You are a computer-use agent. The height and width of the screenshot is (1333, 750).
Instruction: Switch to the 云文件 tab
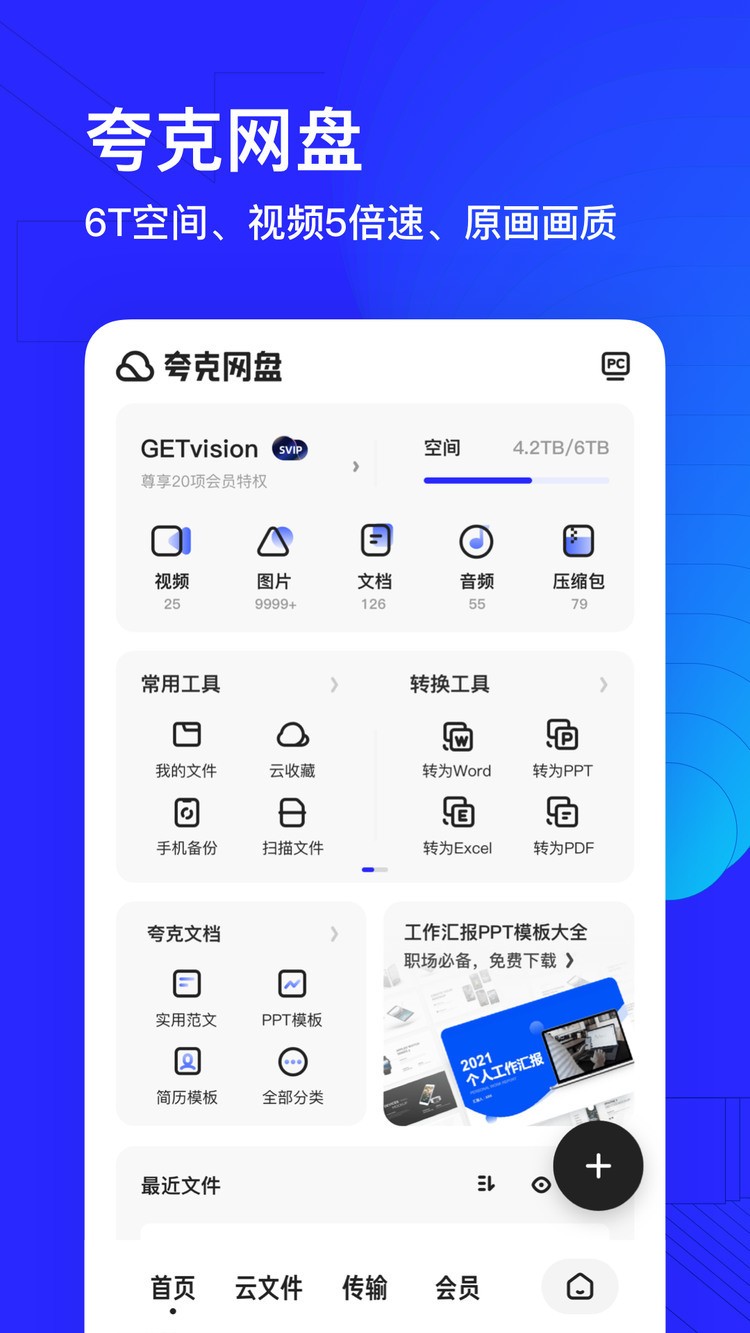coord(268,1289)
